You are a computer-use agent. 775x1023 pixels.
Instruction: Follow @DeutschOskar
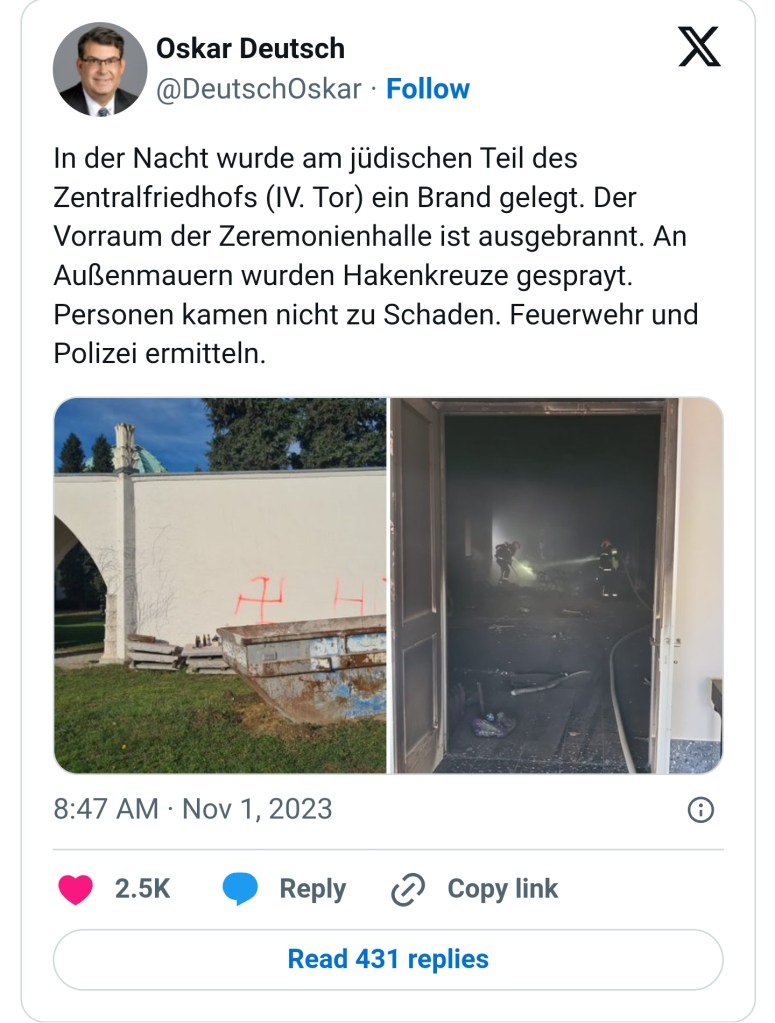pyautogui.click(x=428, y=89)
